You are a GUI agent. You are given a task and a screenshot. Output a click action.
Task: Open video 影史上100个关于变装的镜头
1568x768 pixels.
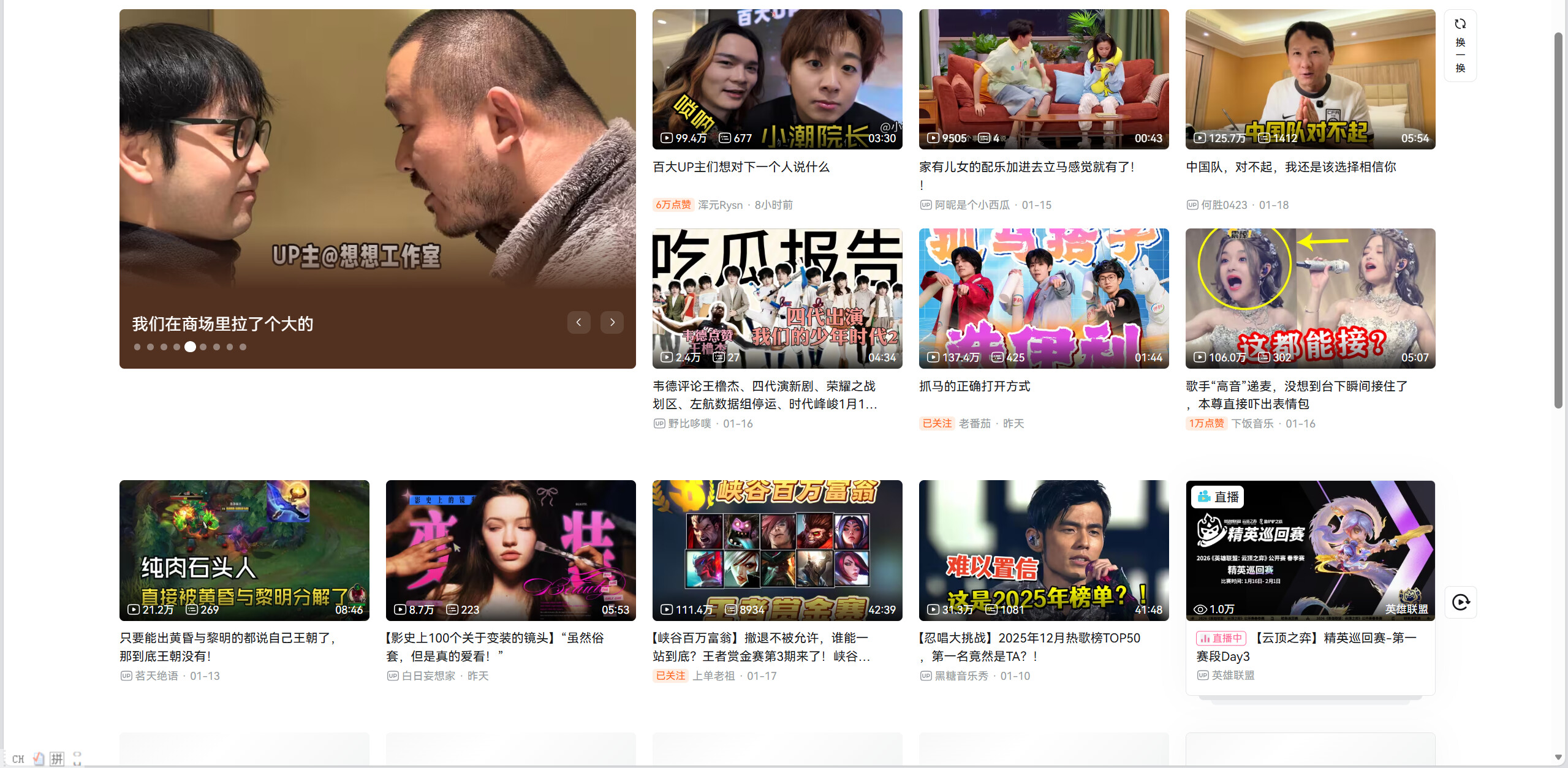[x=510, y=550]
